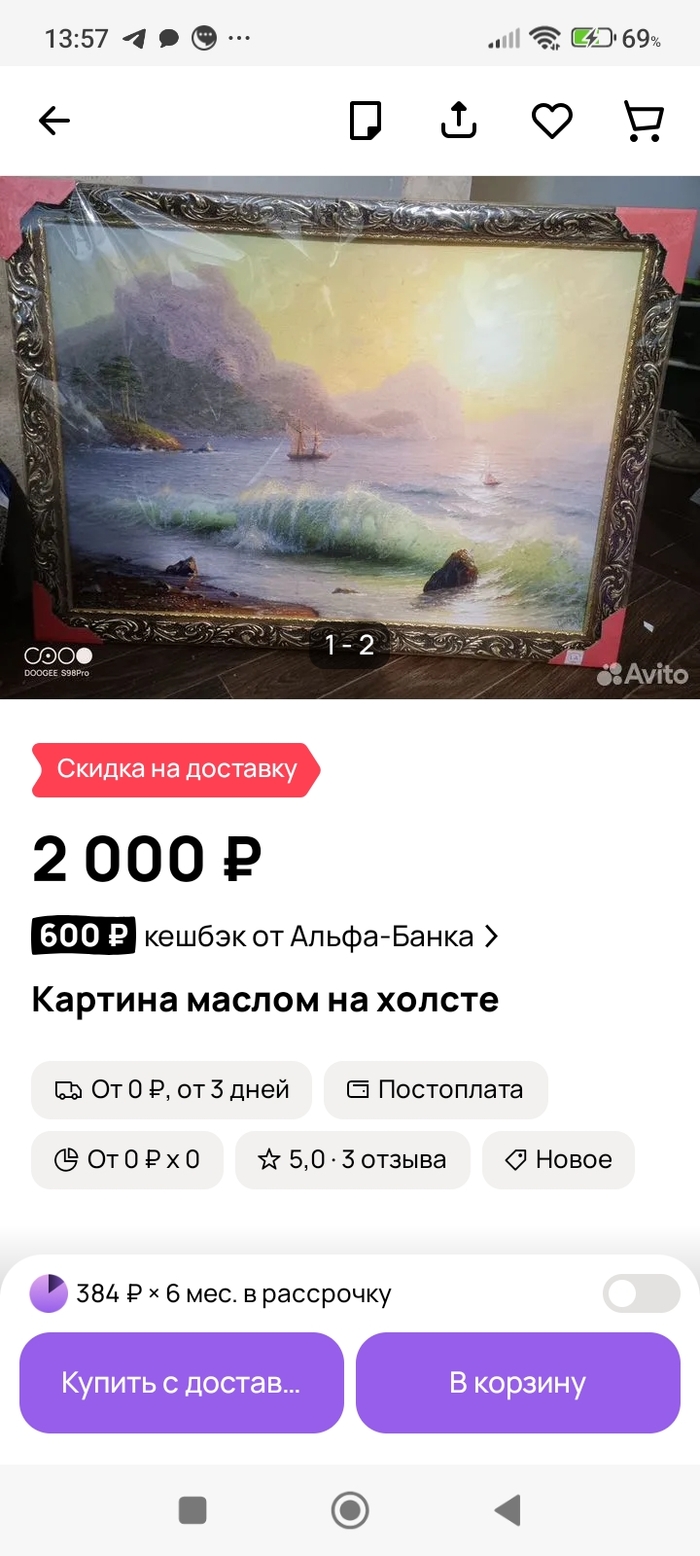Screen dimensions: 700x1556
Task: Open the installment chip 'От 0 ₽ x 0'
Action: coord(127,1160)
